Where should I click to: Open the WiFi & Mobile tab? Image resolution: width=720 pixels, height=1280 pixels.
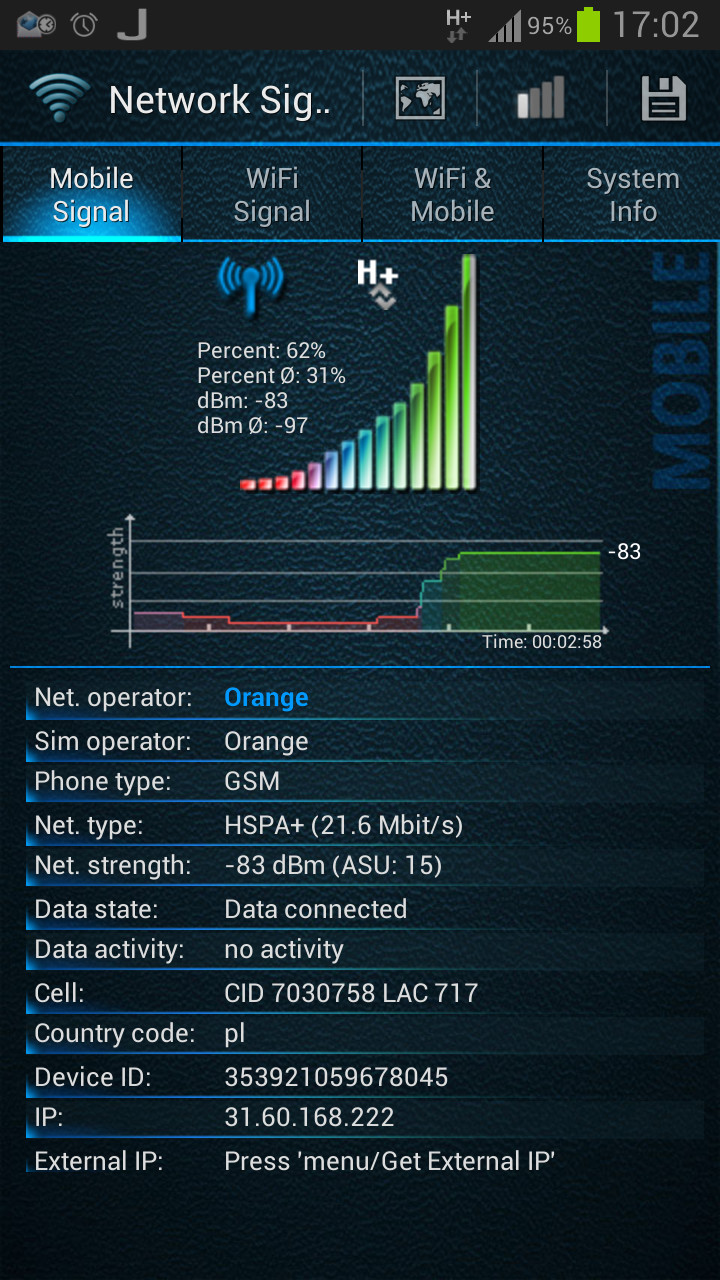tap(452, 195)
